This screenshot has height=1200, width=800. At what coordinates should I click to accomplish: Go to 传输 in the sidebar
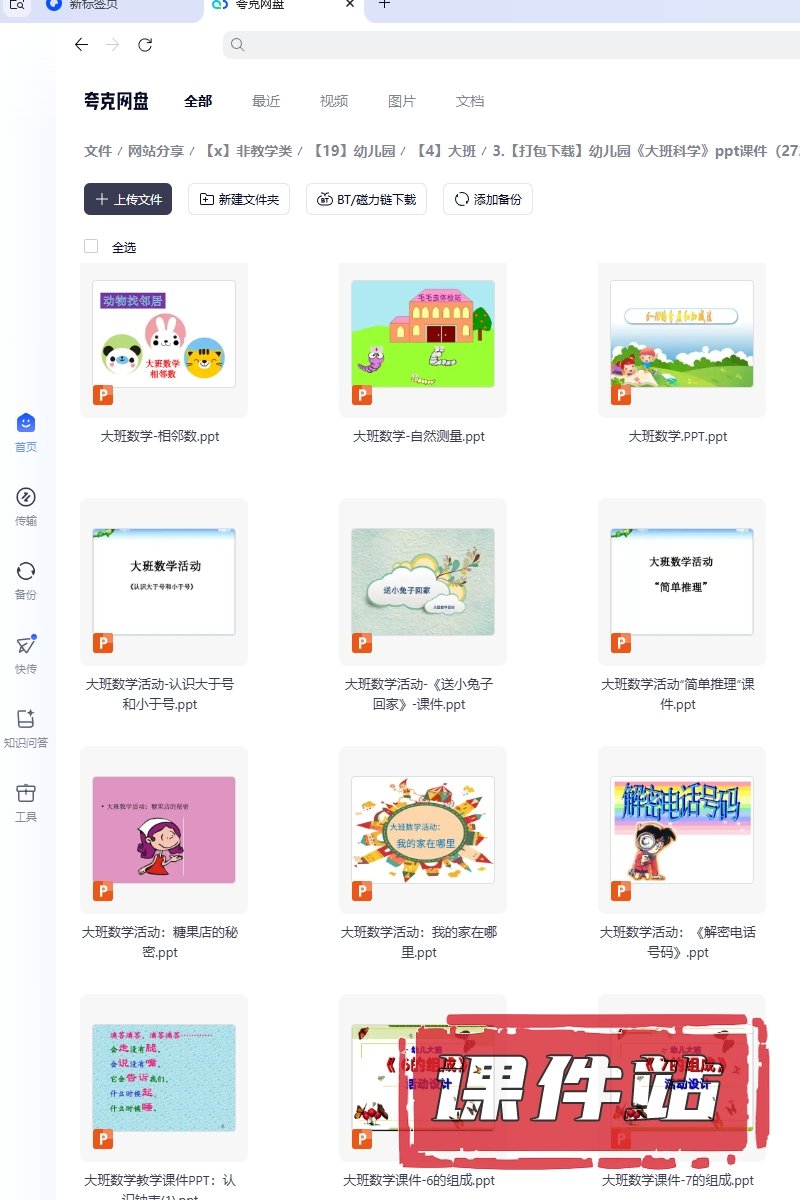pyautogui.click(x=26, y=506)
